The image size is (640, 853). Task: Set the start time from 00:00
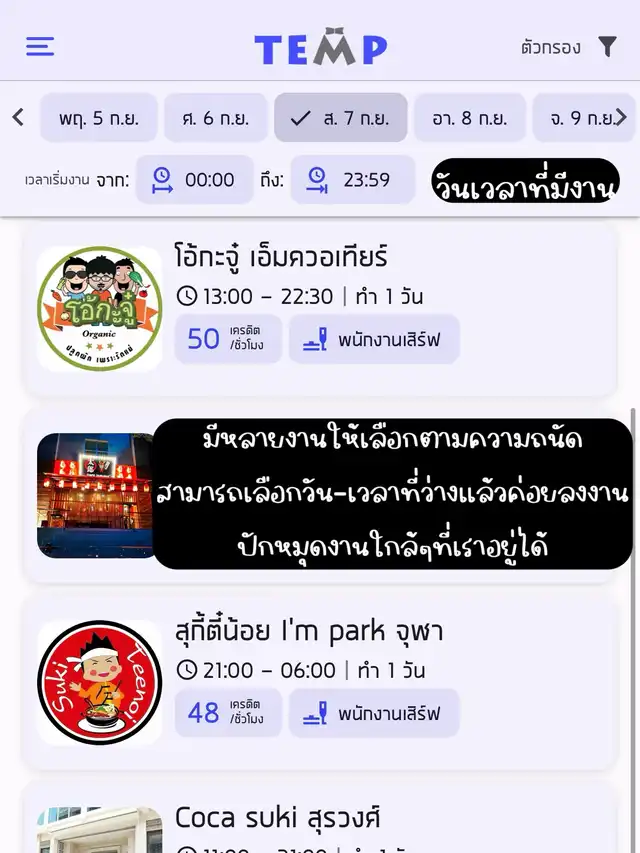194,180
